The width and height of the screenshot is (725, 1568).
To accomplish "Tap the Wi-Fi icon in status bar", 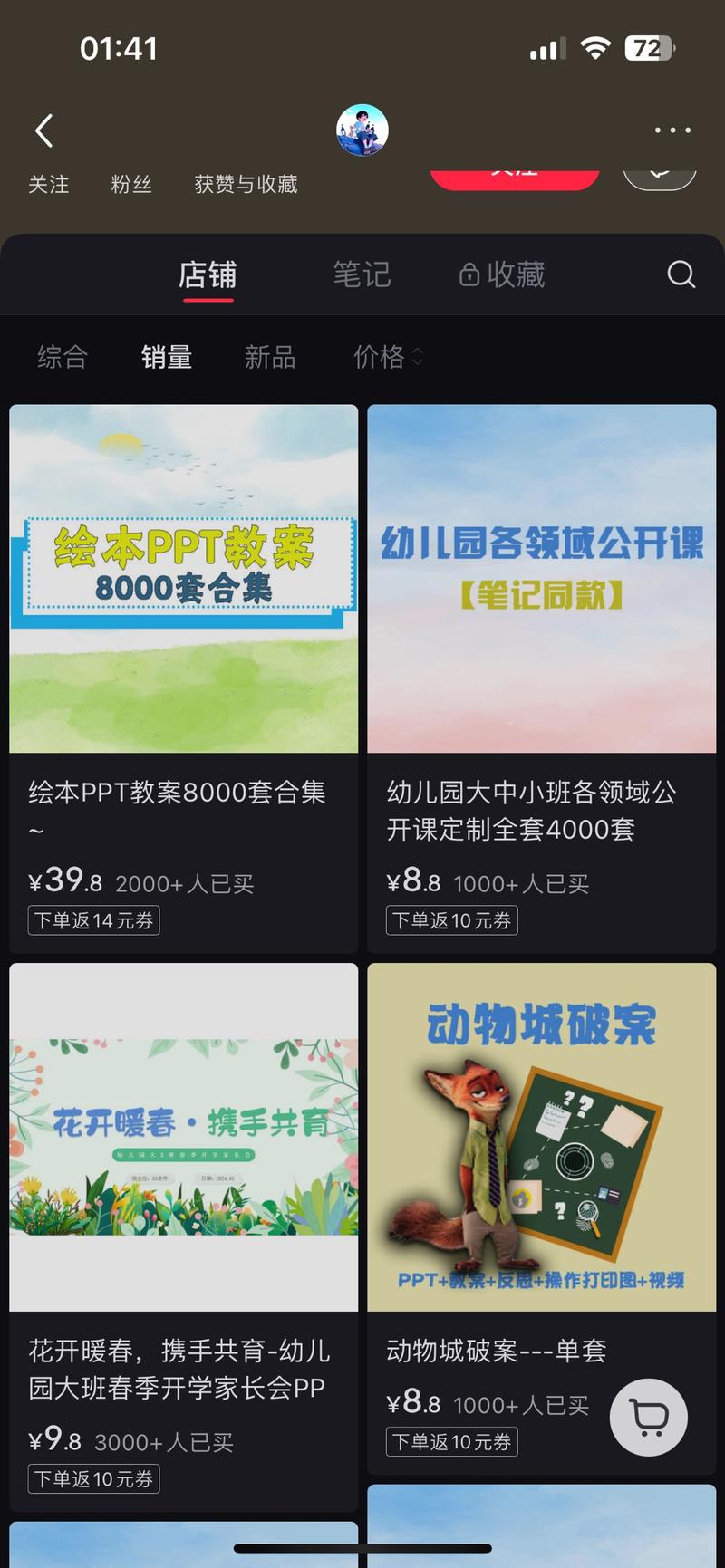I will pos(598,47).
